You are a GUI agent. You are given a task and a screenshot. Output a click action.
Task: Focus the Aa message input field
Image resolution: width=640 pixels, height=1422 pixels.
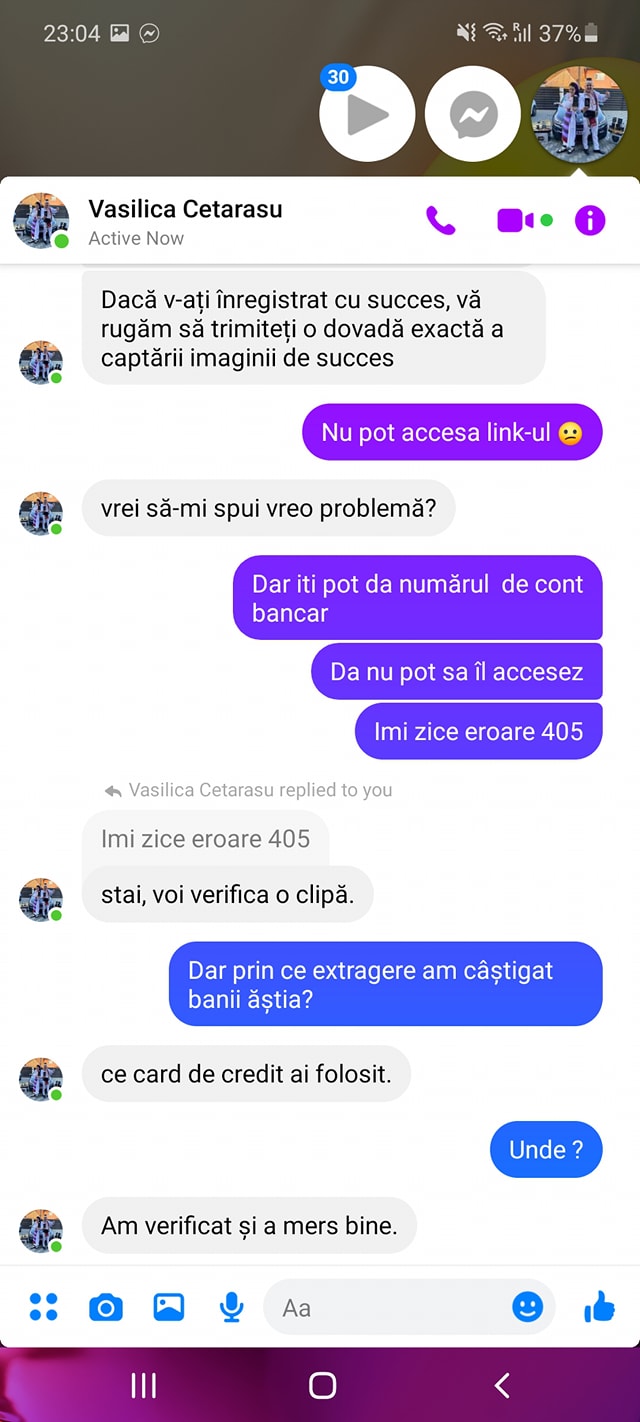coord(390,1307)
